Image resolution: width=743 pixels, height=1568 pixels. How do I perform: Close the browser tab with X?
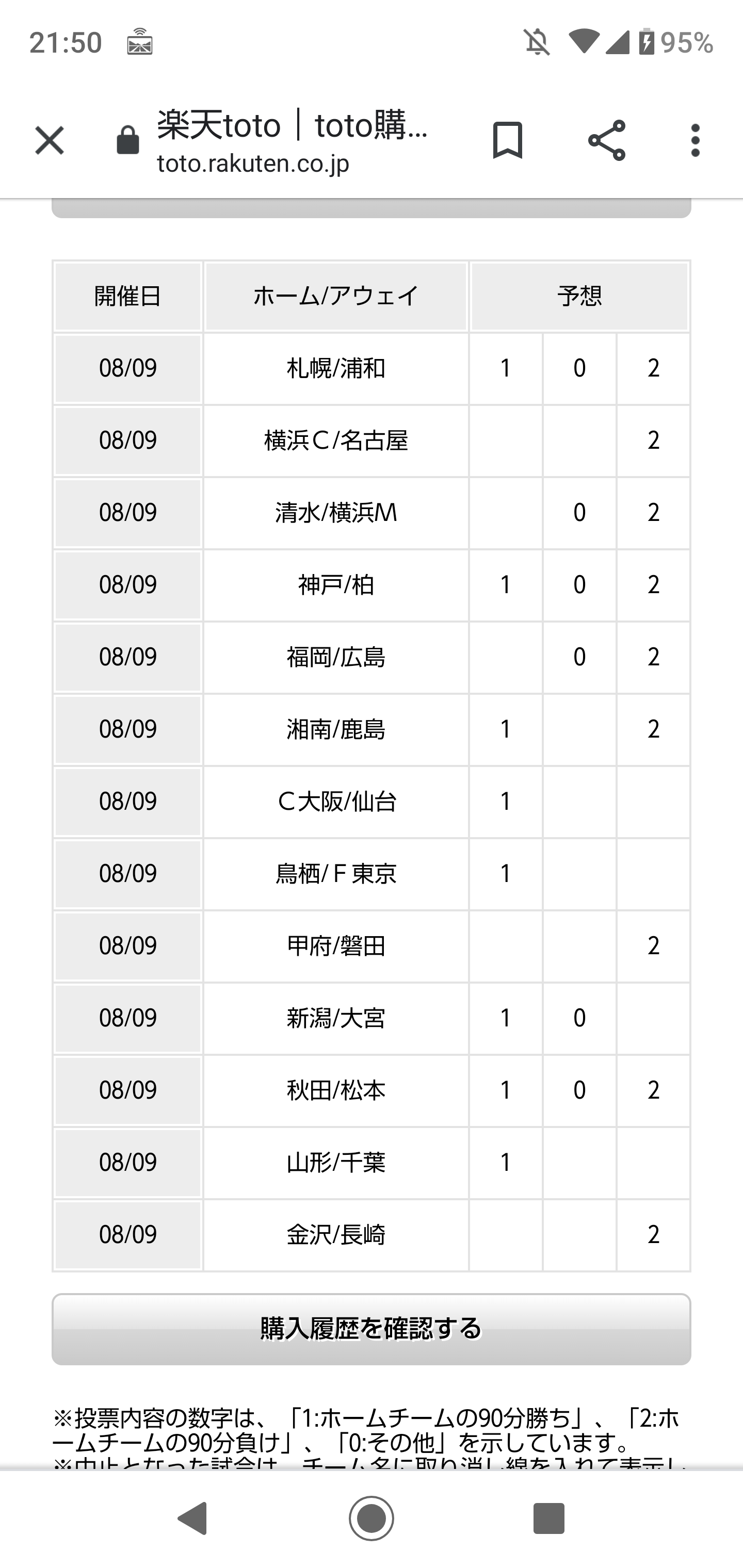click(50, 141)
